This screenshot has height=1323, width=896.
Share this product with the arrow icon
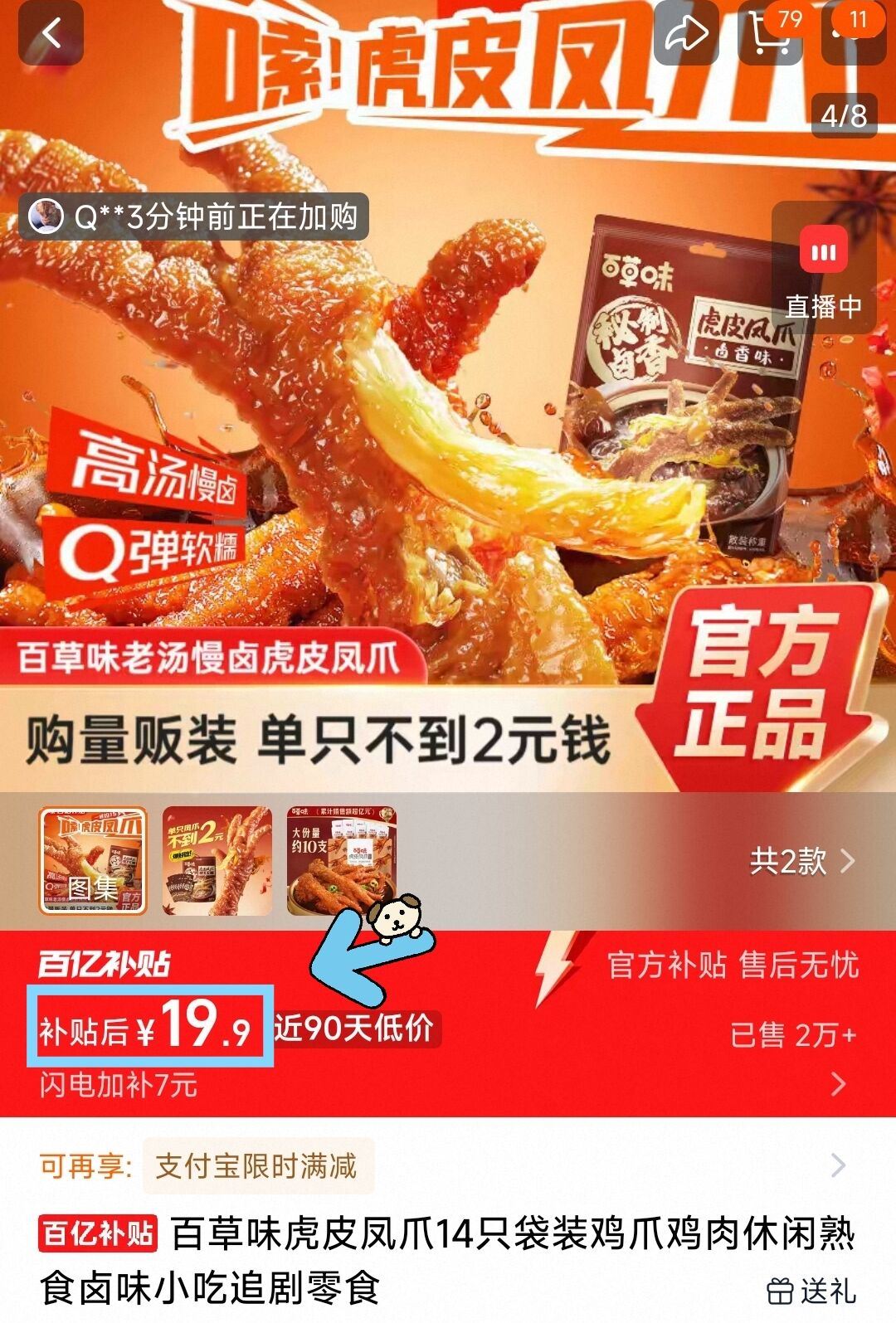pos(686,34)
